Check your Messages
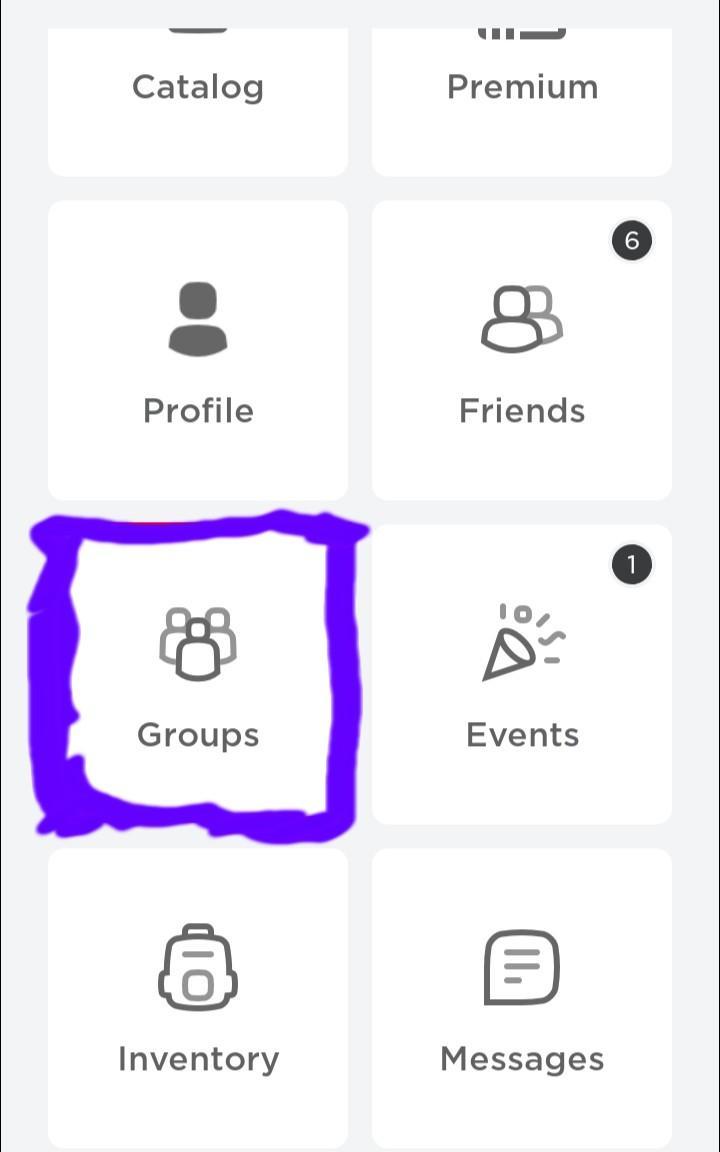Screen dimensions: 720x1152 [x=522, y=998]
